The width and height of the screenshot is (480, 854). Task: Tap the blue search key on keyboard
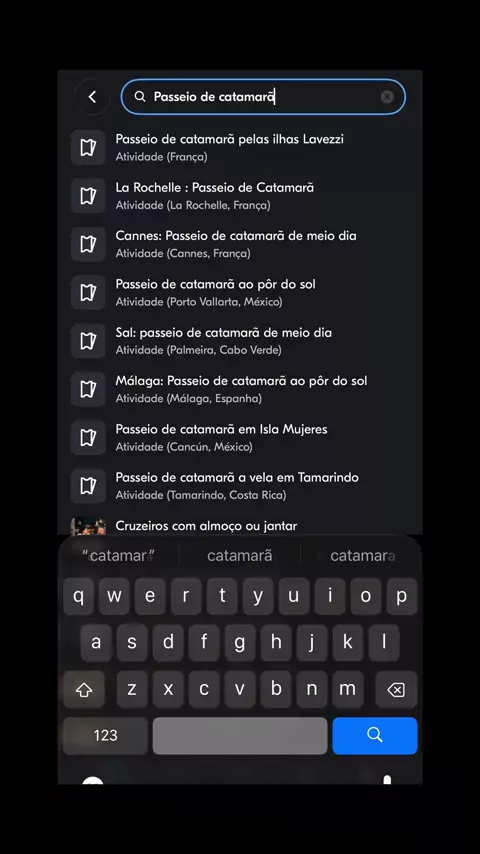click(x=375, y=735)
